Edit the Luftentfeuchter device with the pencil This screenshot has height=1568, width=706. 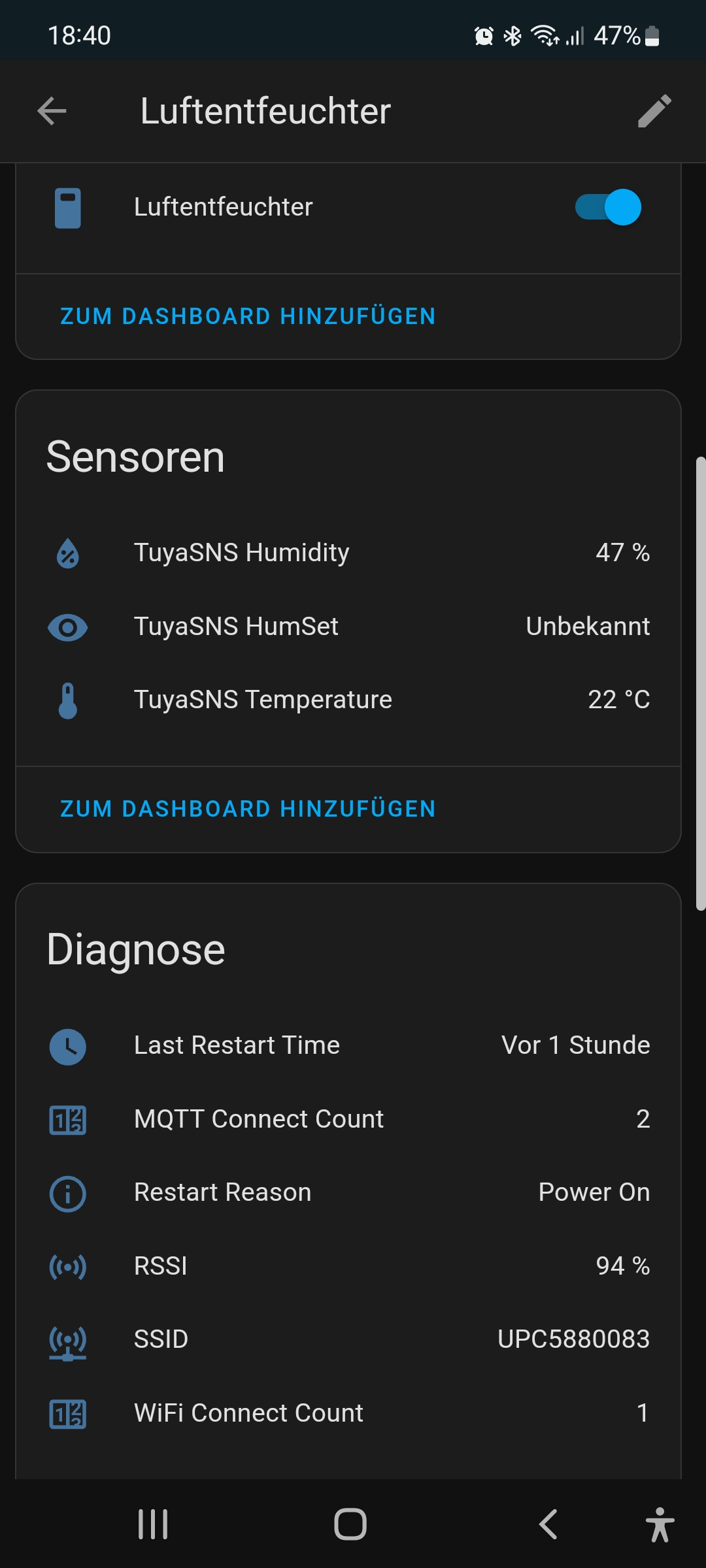pos(654,111)
